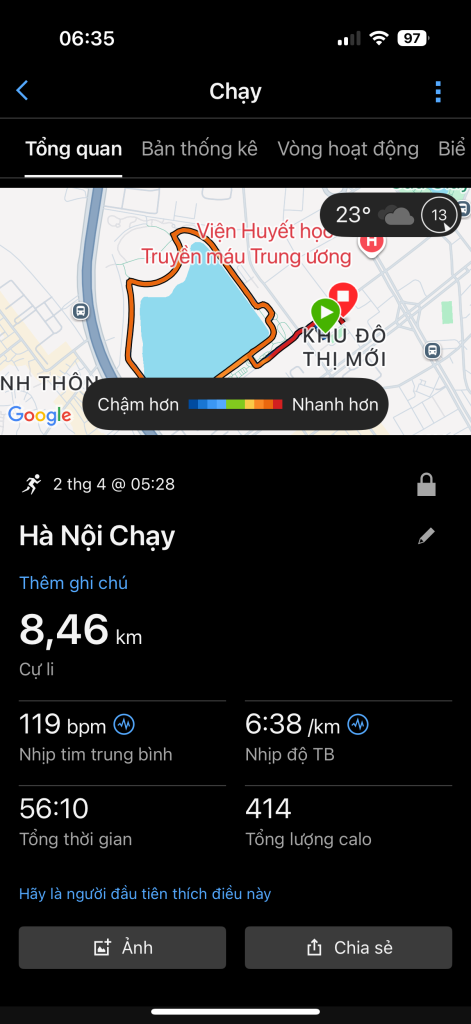
Task: Switch to the Vòng hoạt động tab
Action: tap(348, 148)
